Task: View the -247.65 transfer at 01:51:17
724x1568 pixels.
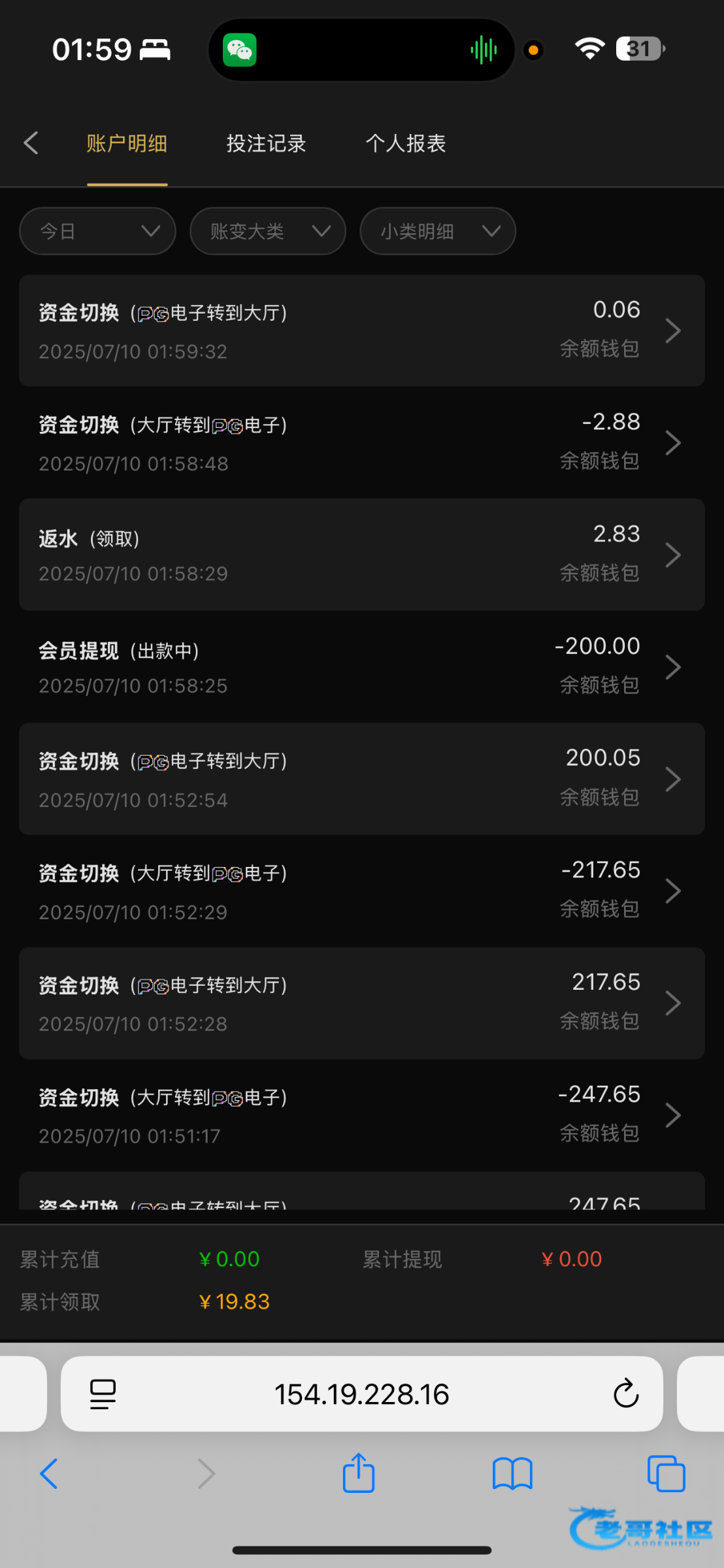Action: [x=361, y=1115]
